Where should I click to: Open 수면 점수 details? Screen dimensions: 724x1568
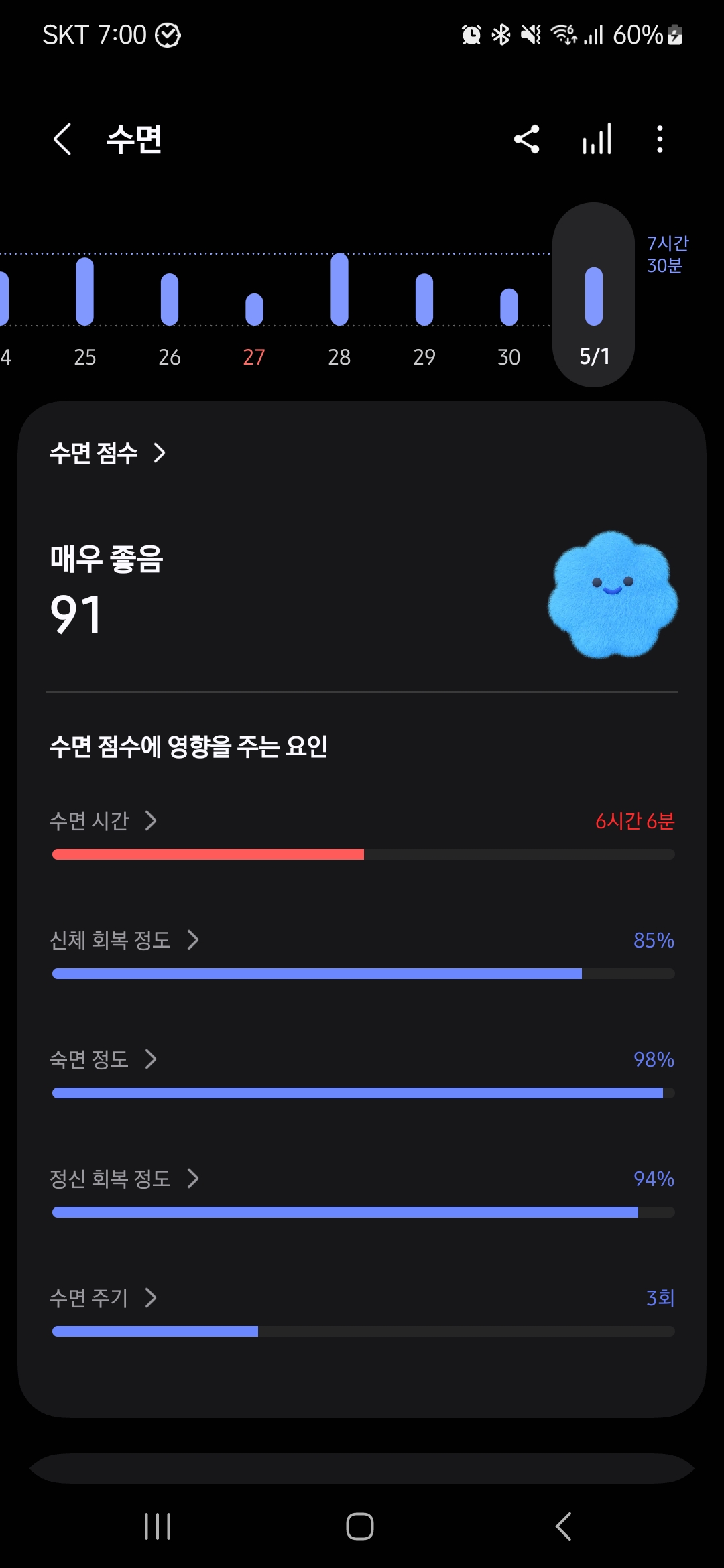pyautogui.click(x=107, y=453)
